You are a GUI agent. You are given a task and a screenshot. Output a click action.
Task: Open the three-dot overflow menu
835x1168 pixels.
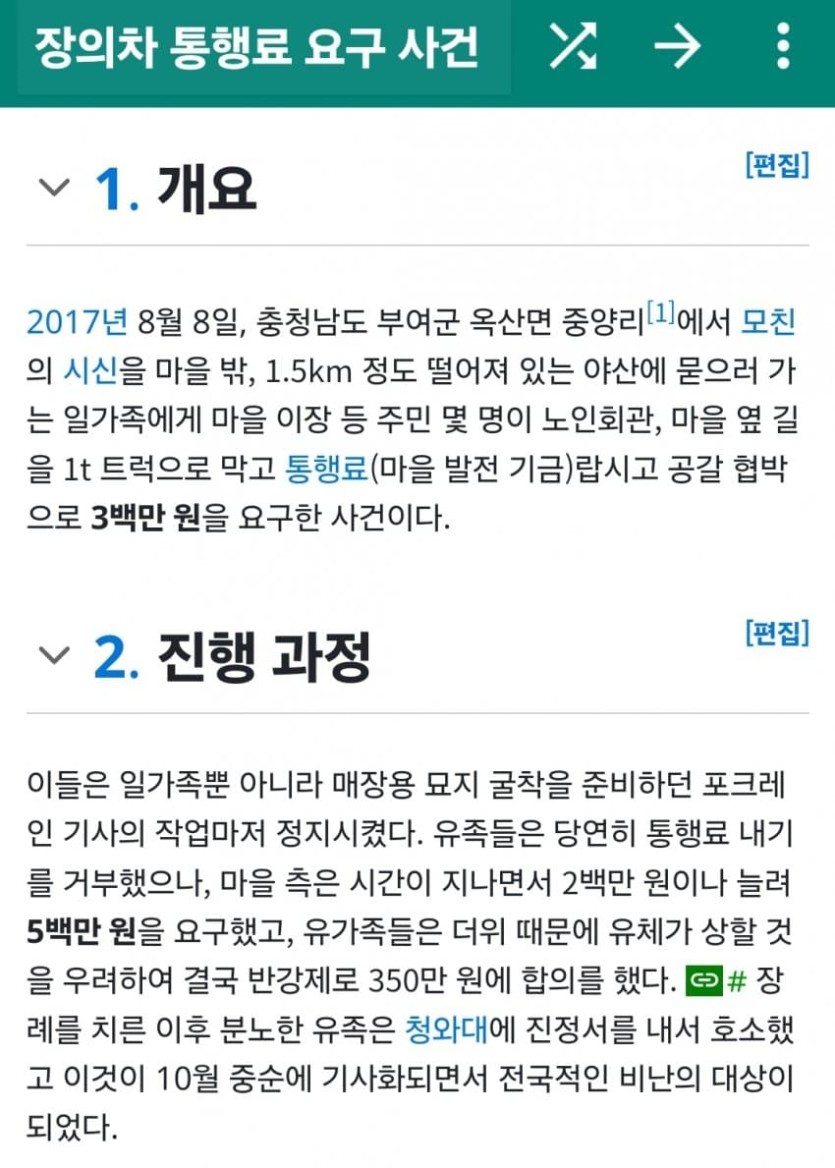click(x=783, y=46)
